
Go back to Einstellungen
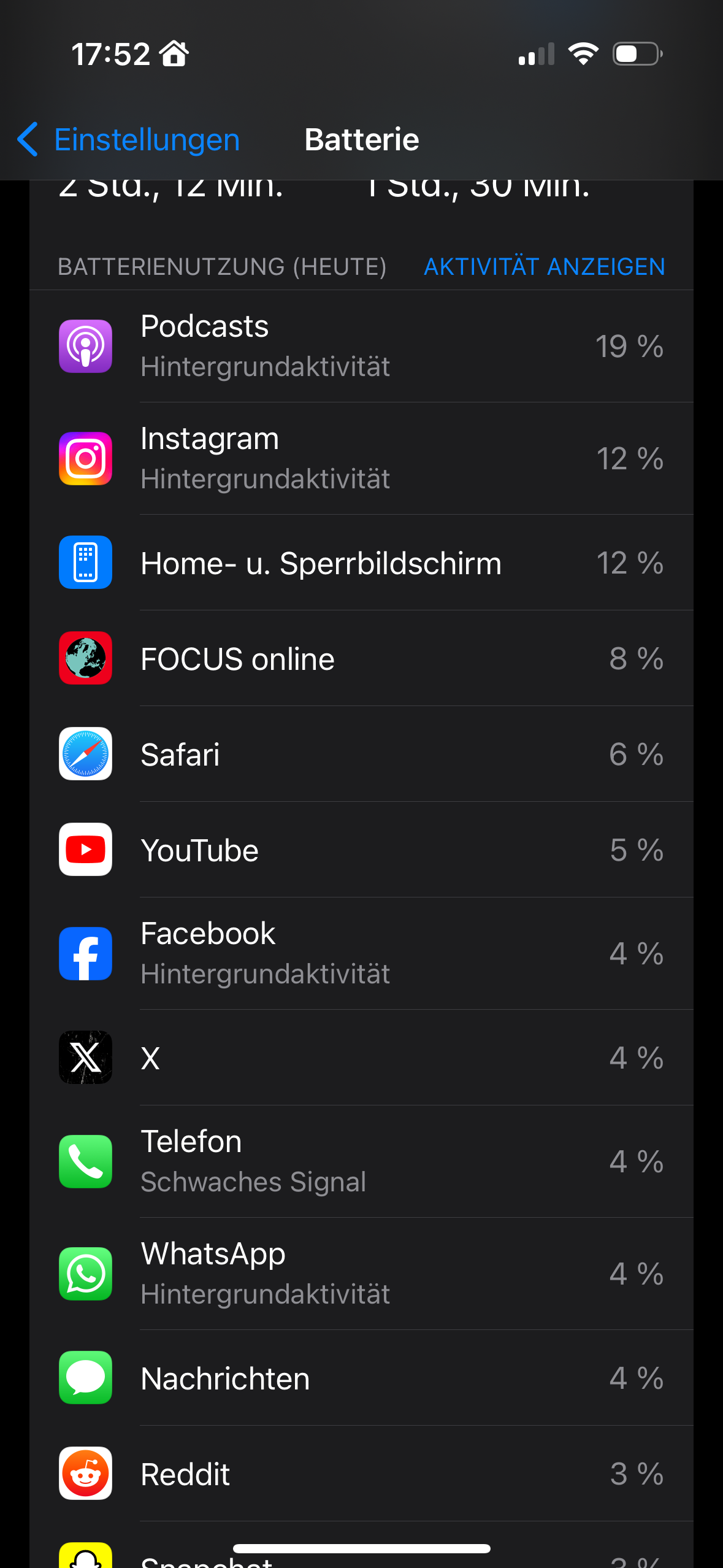128,140
